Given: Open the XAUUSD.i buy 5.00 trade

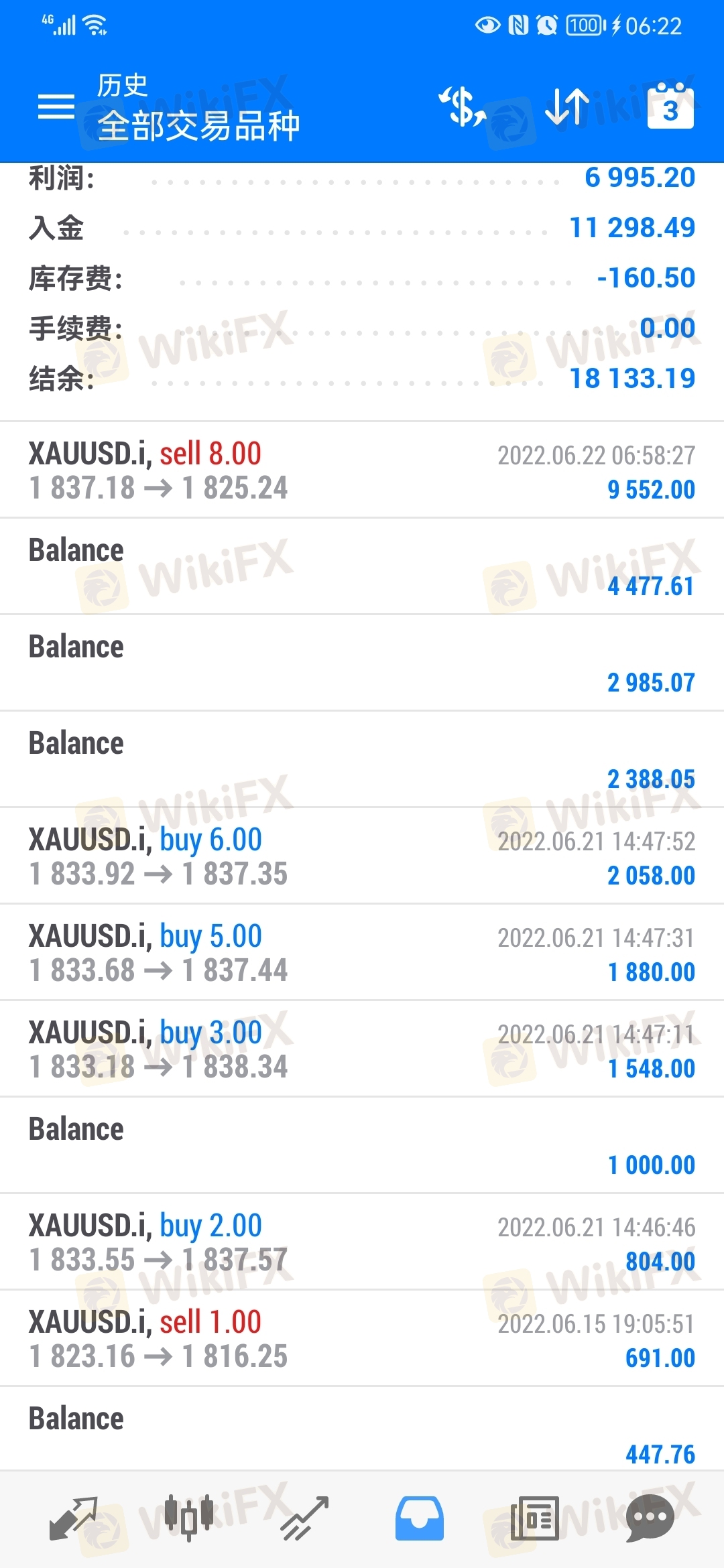Looking at the screenshot, I should tap(362, 953).
